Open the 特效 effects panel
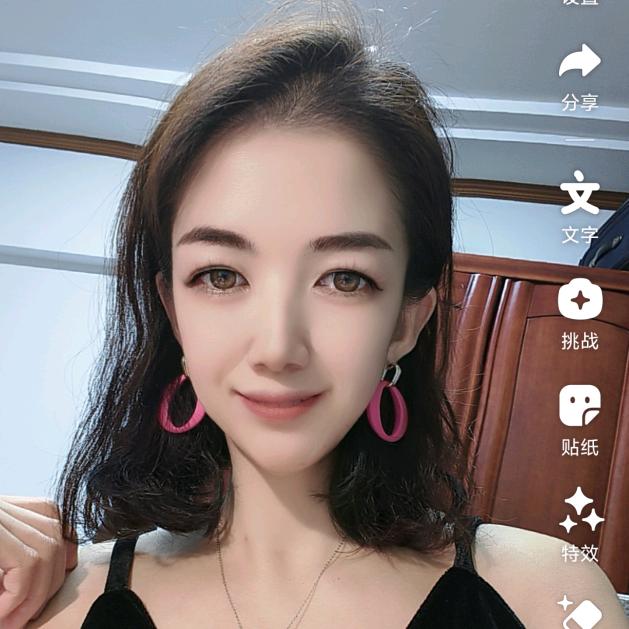 (580, 511)
